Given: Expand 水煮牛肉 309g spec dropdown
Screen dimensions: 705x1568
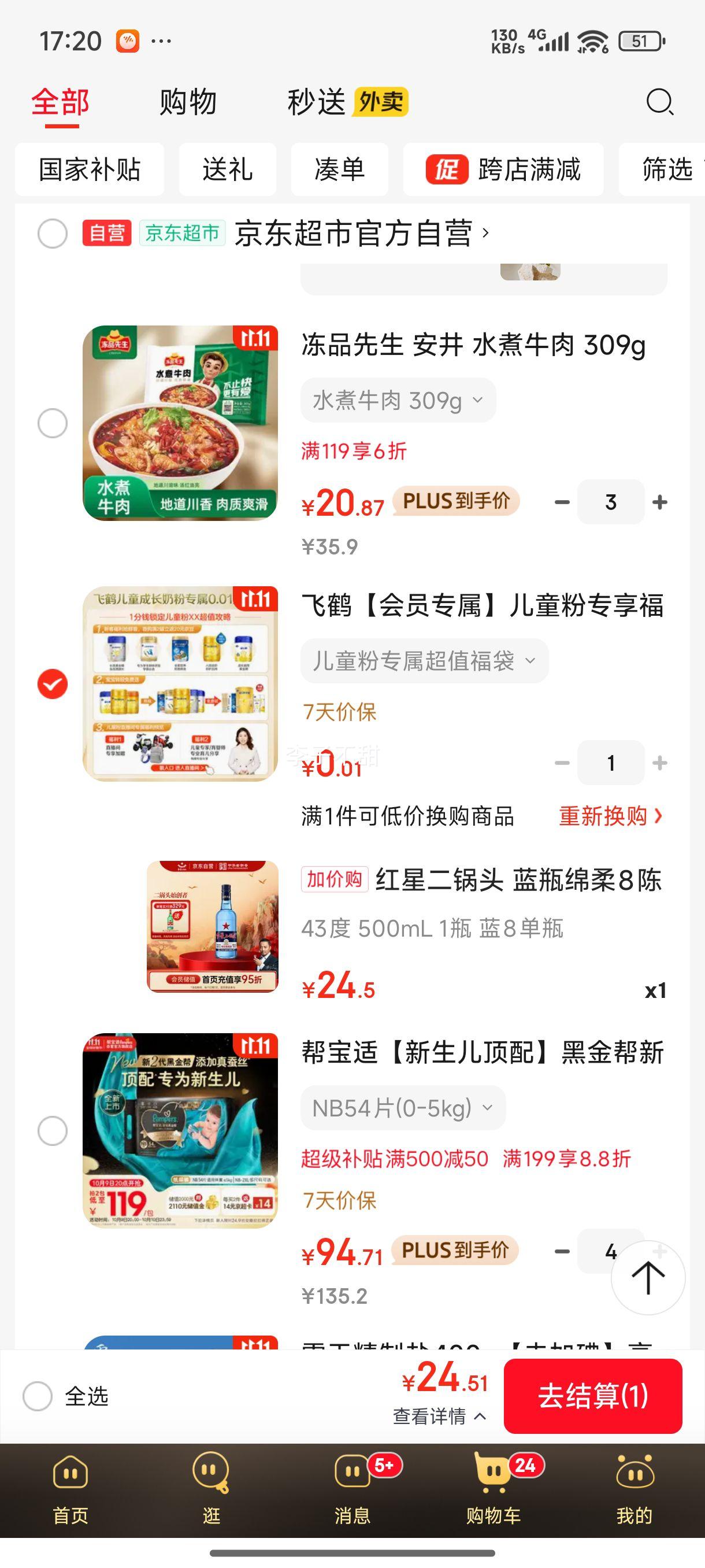Looking at the screenshot, I should click(398, 401).
